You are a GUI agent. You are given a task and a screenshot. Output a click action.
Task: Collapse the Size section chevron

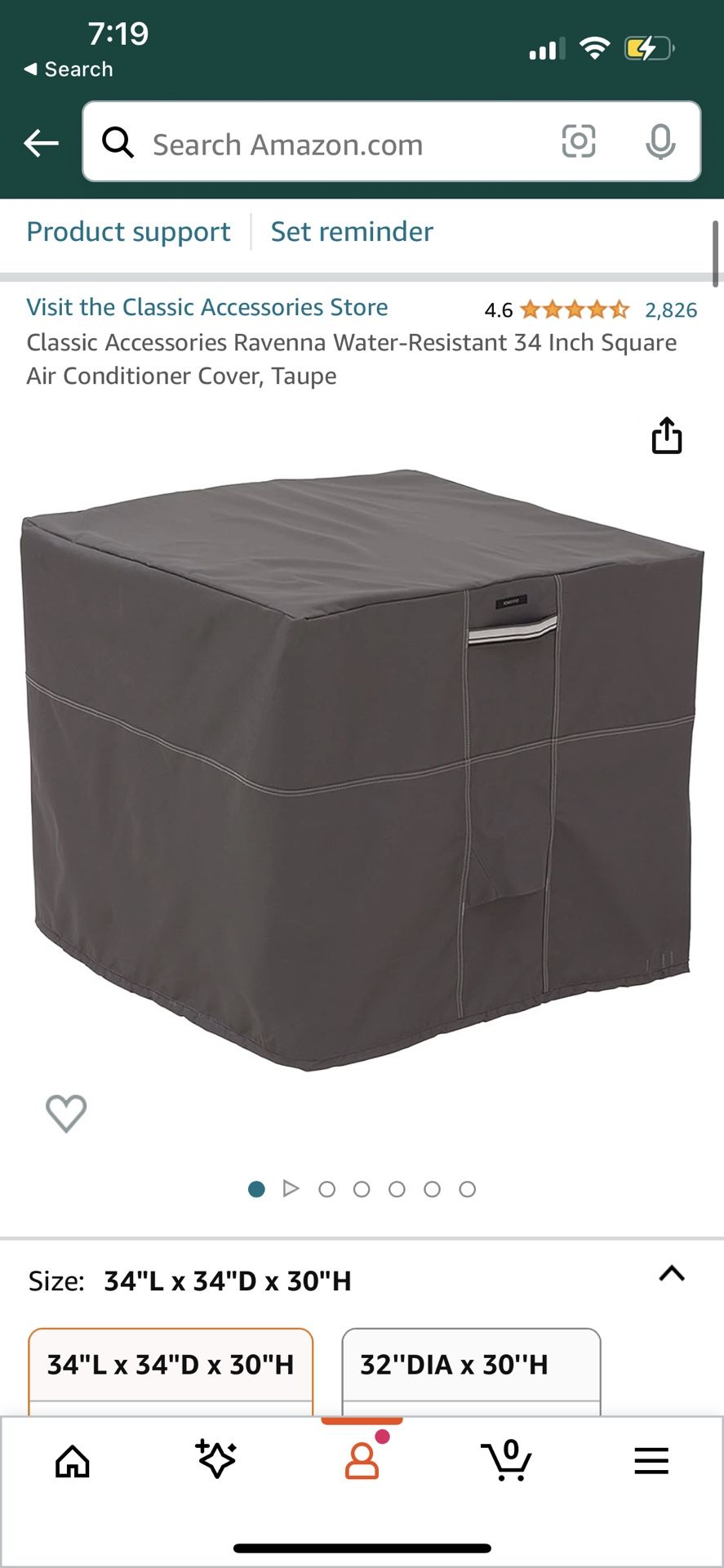pos(672,1274)
